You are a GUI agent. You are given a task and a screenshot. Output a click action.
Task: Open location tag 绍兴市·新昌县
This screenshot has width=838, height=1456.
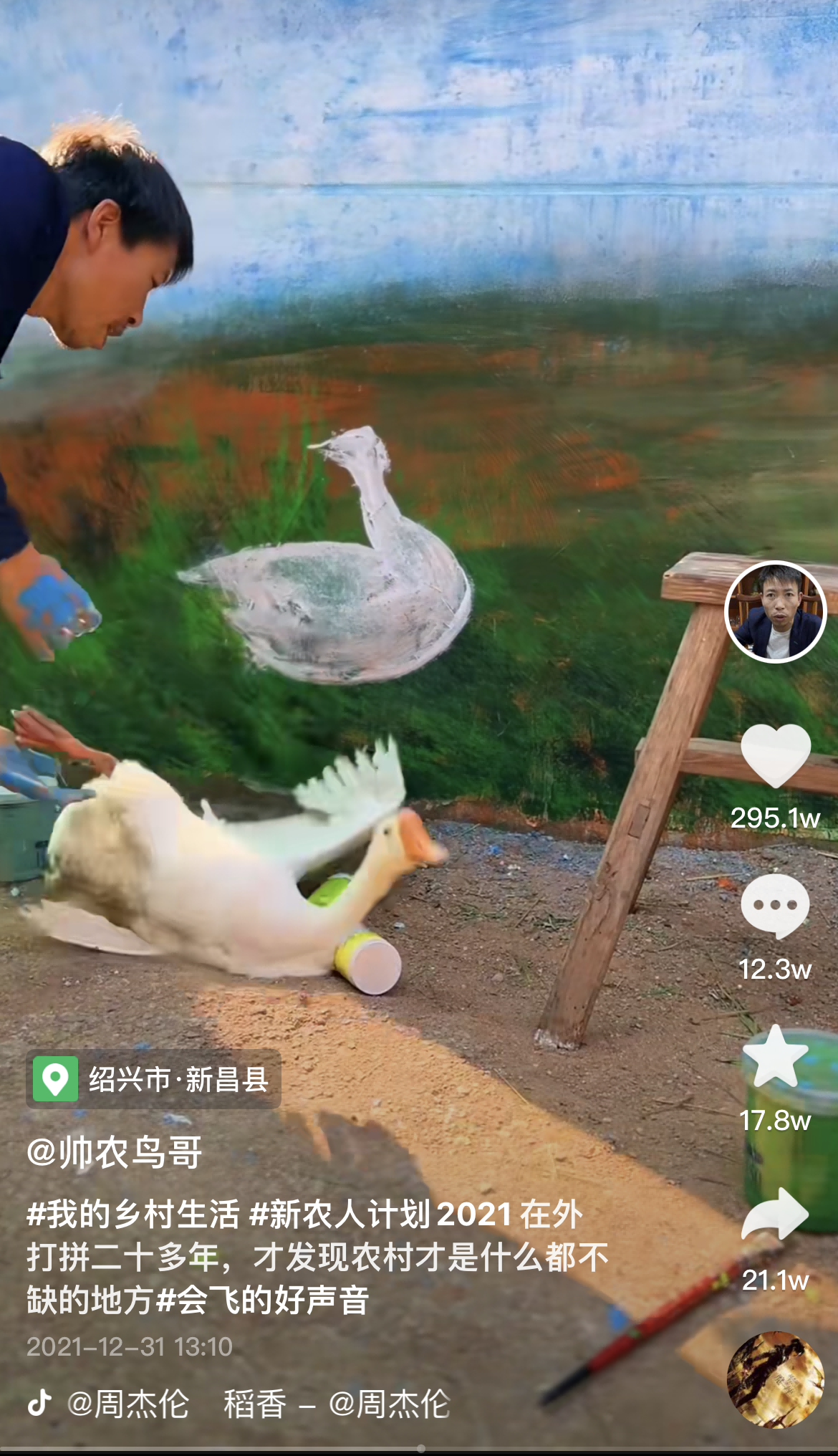point(153,1079)
